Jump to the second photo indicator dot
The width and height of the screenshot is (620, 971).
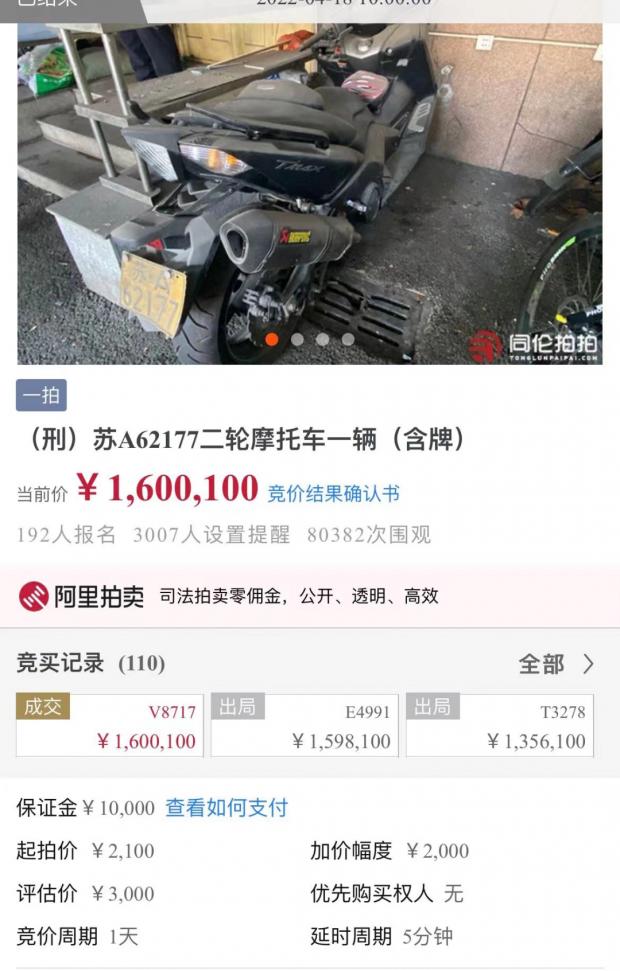297,340
